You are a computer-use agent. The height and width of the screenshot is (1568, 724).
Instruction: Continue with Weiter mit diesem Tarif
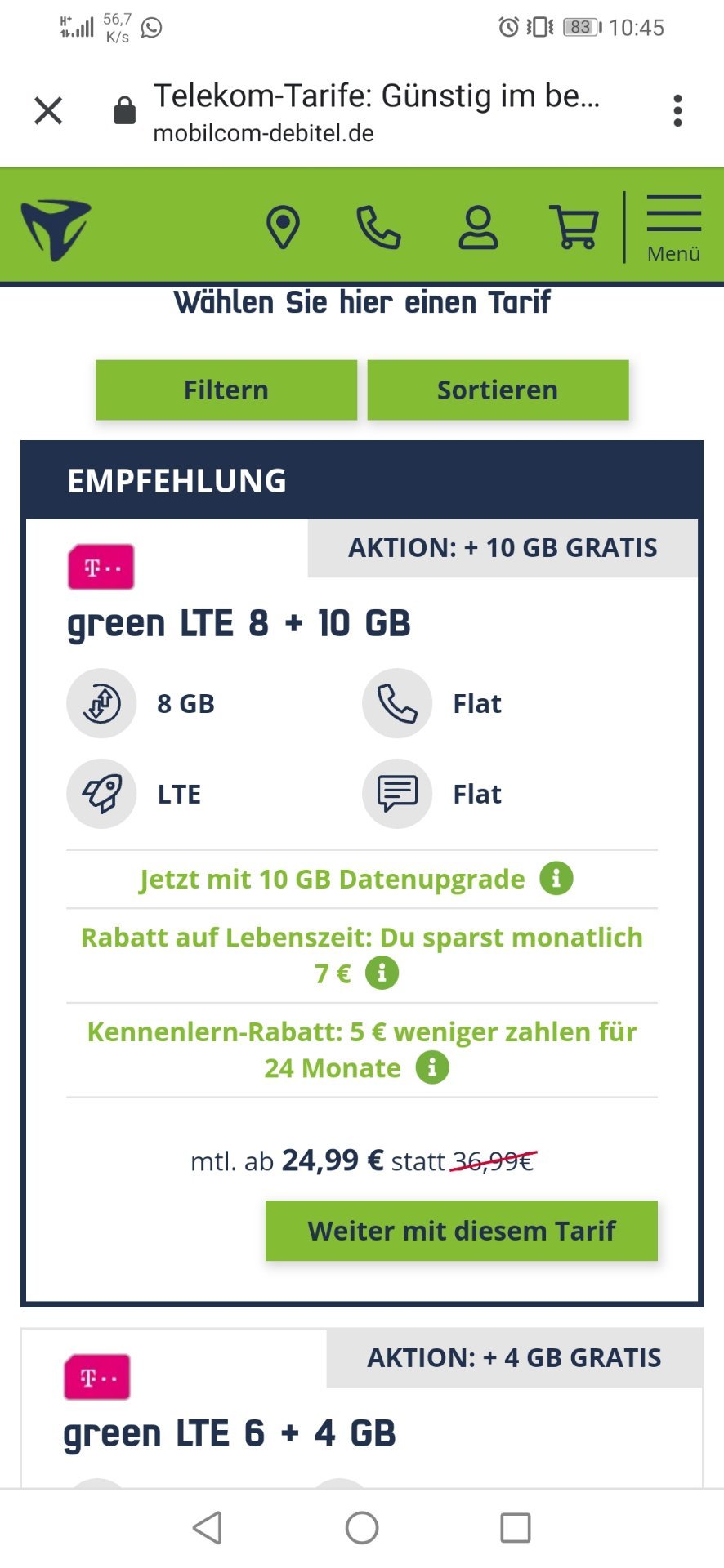(462, 1231)
